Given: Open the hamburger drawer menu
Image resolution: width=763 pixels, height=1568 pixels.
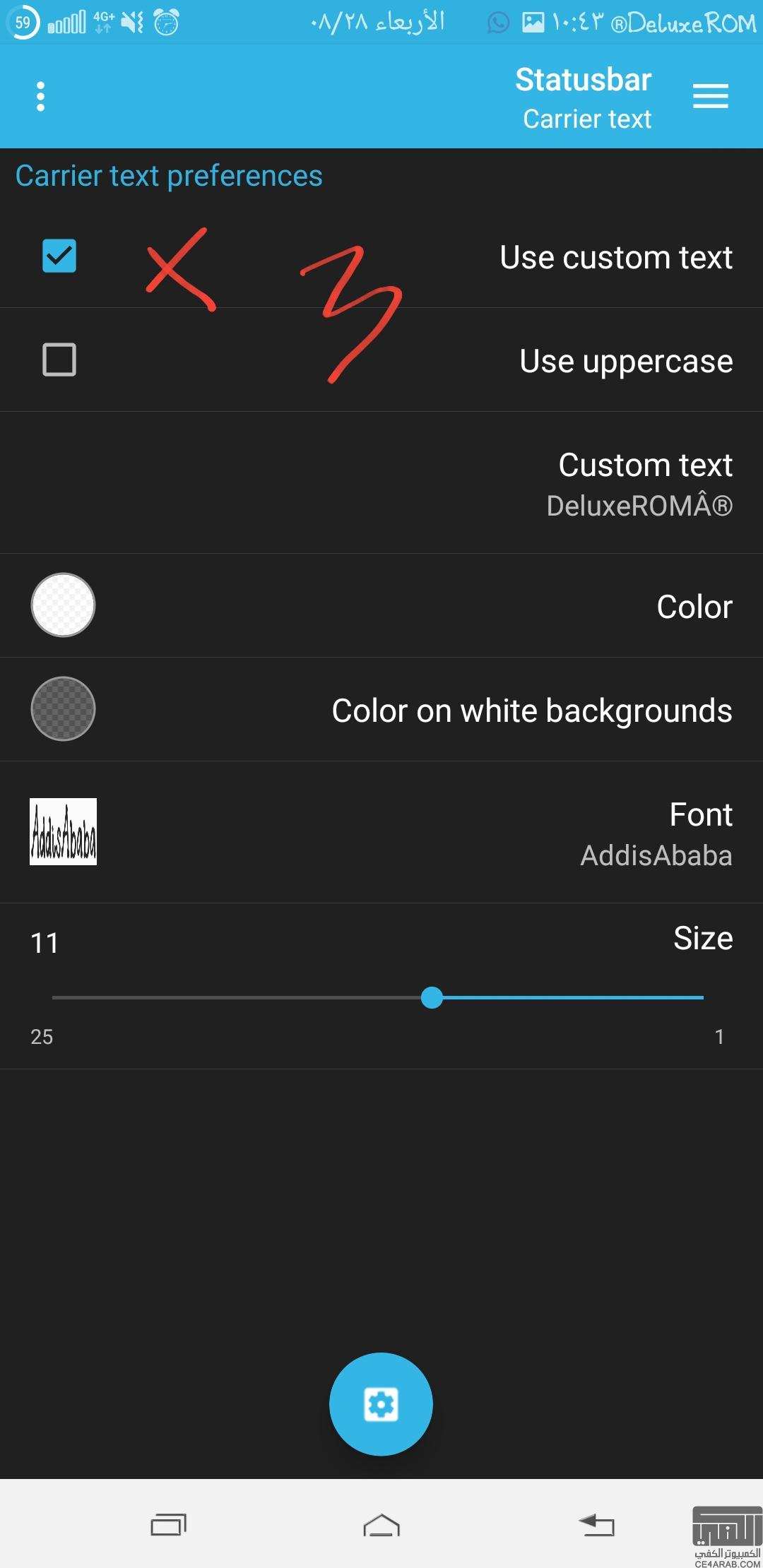Looking at the screenshot, I should coord(710,96).
